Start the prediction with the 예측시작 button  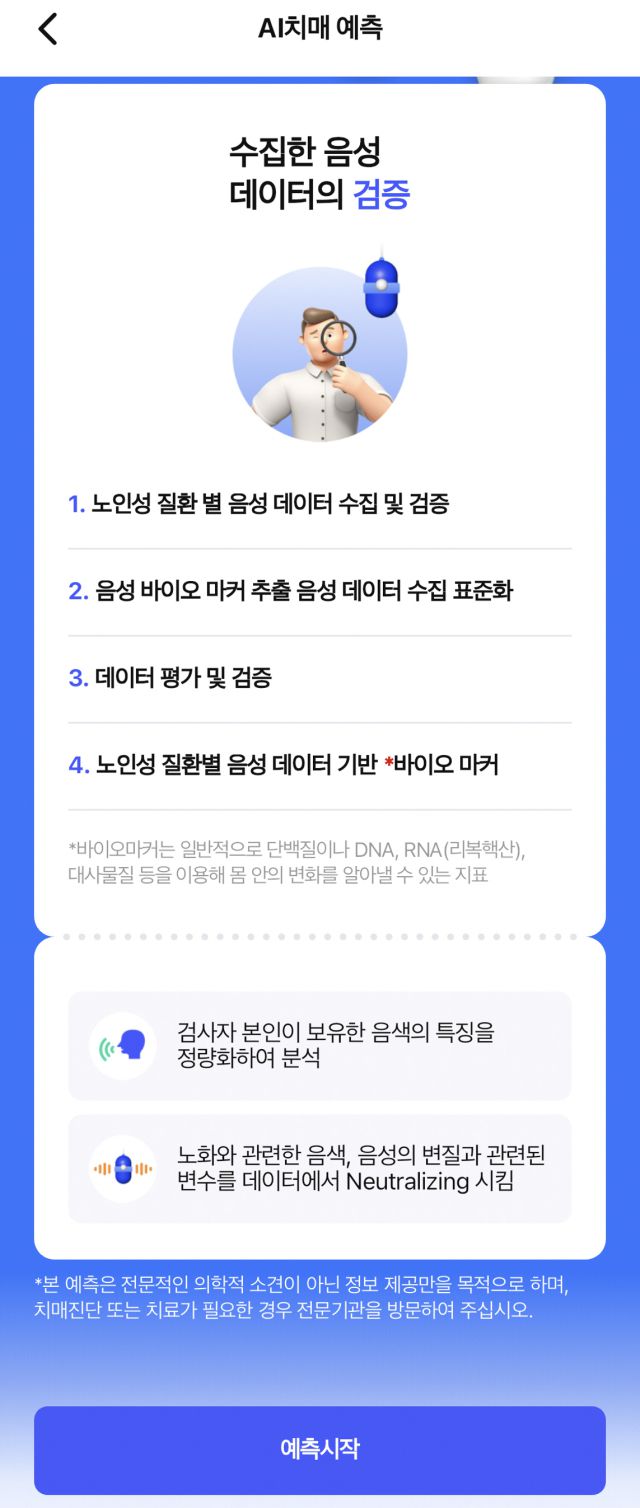[320, 1449]
